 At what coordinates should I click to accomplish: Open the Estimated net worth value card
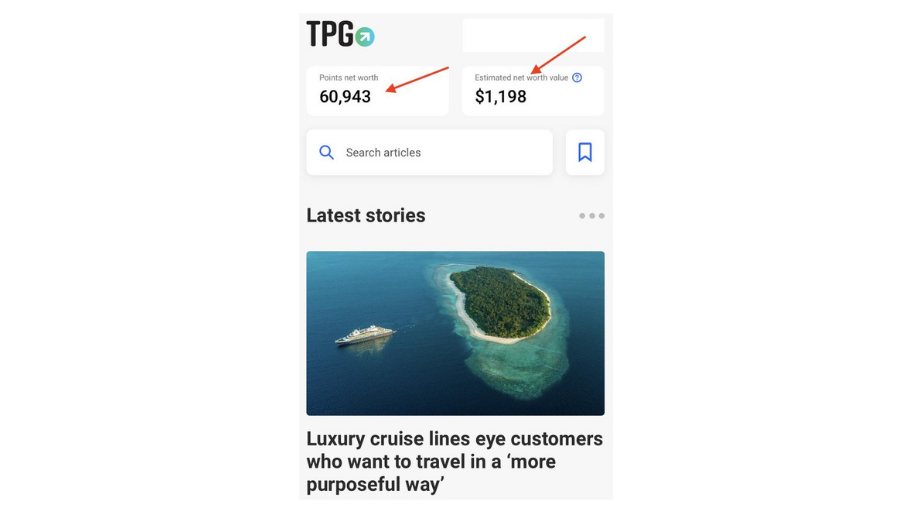(532, 92)
